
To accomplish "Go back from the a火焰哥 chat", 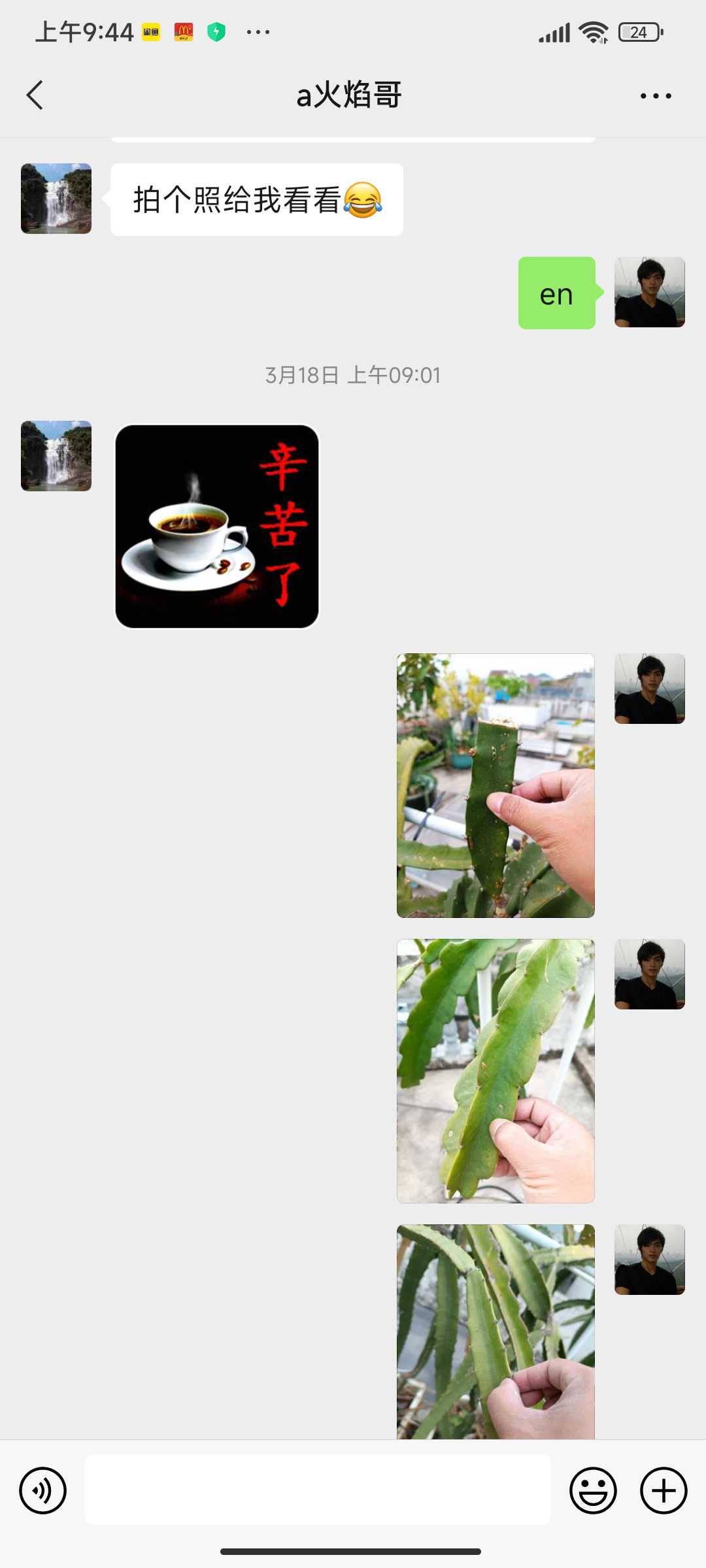I will 35,95.
